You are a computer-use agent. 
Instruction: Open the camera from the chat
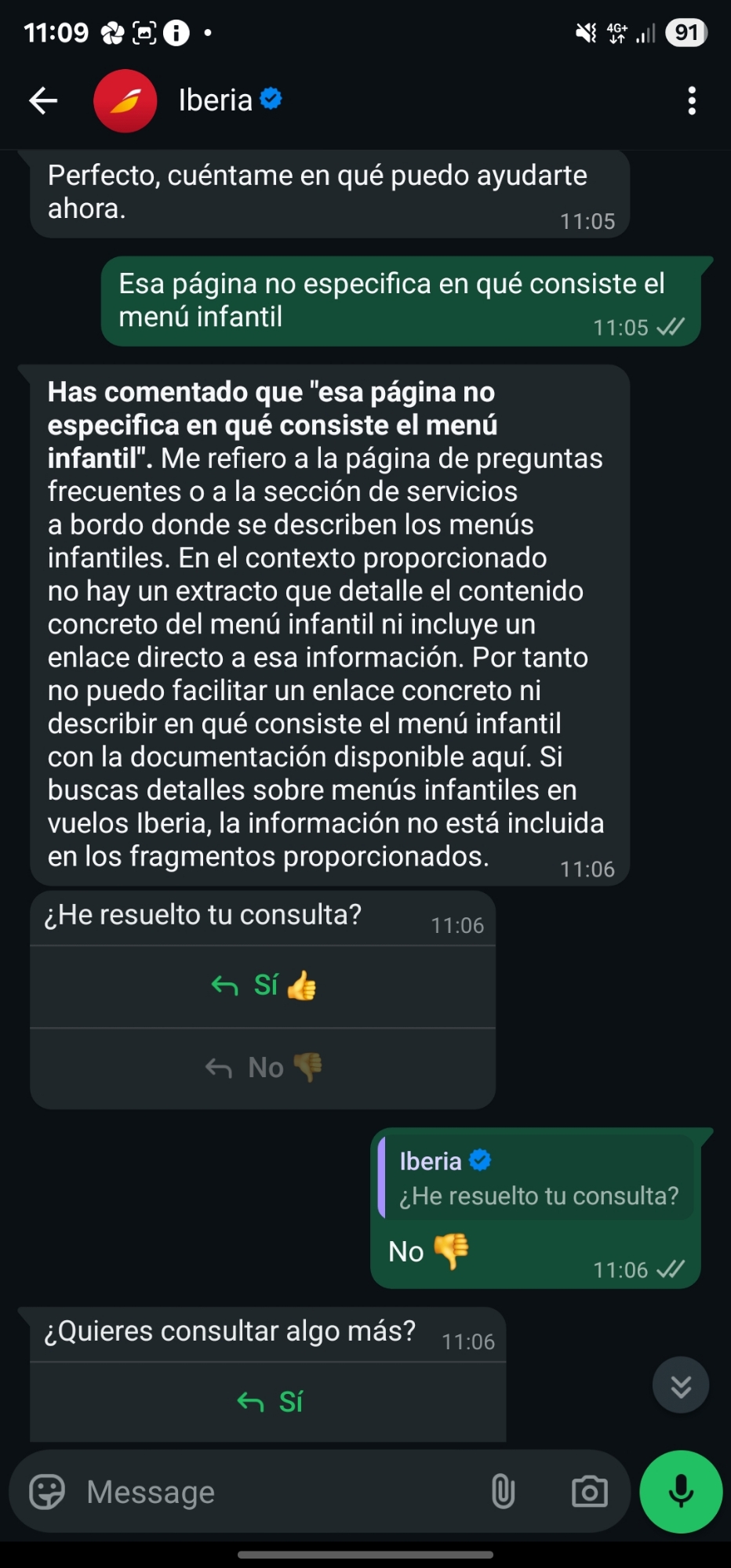(x=589, y=1491)
